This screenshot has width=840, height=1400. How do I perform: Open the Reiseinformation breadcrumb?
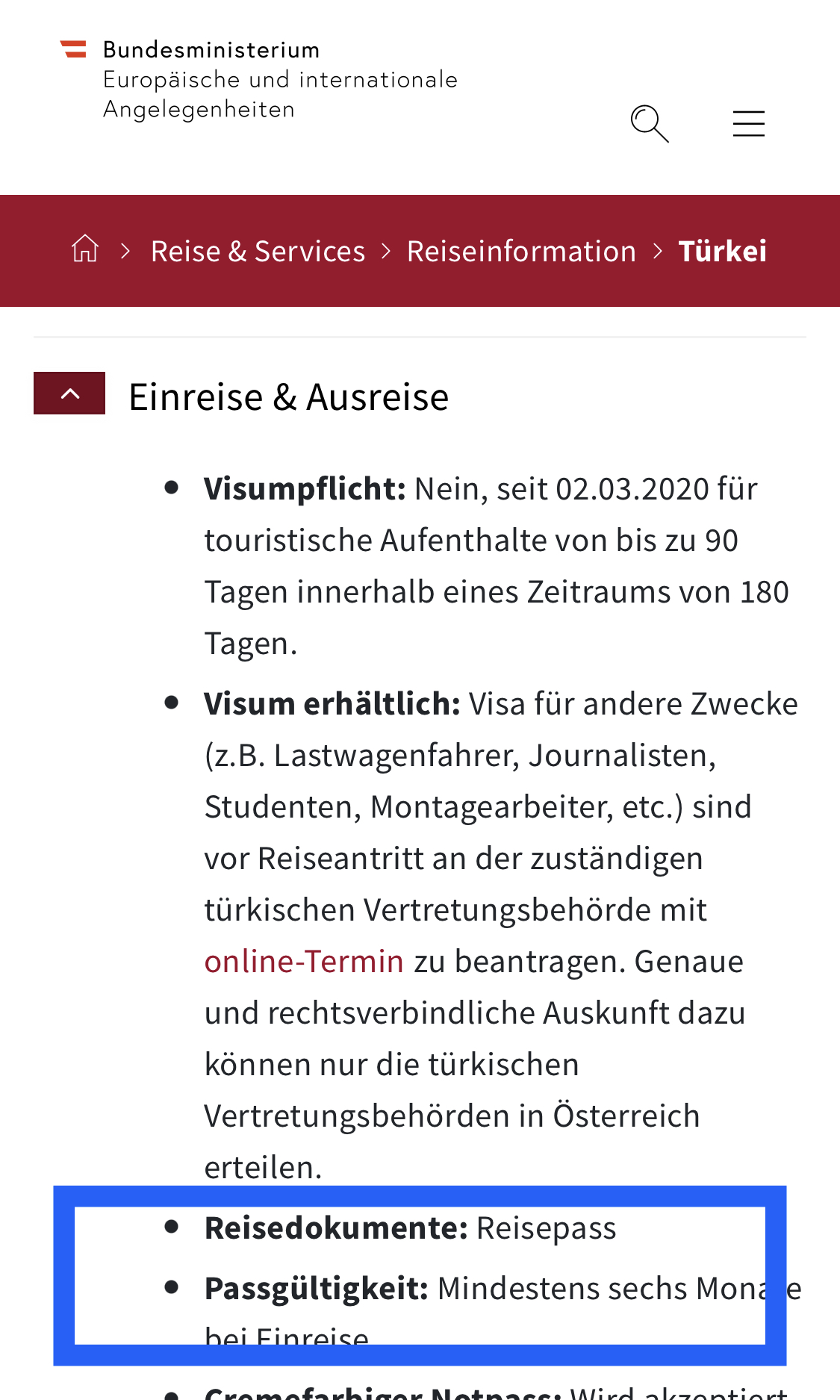(x=521, y=251)
